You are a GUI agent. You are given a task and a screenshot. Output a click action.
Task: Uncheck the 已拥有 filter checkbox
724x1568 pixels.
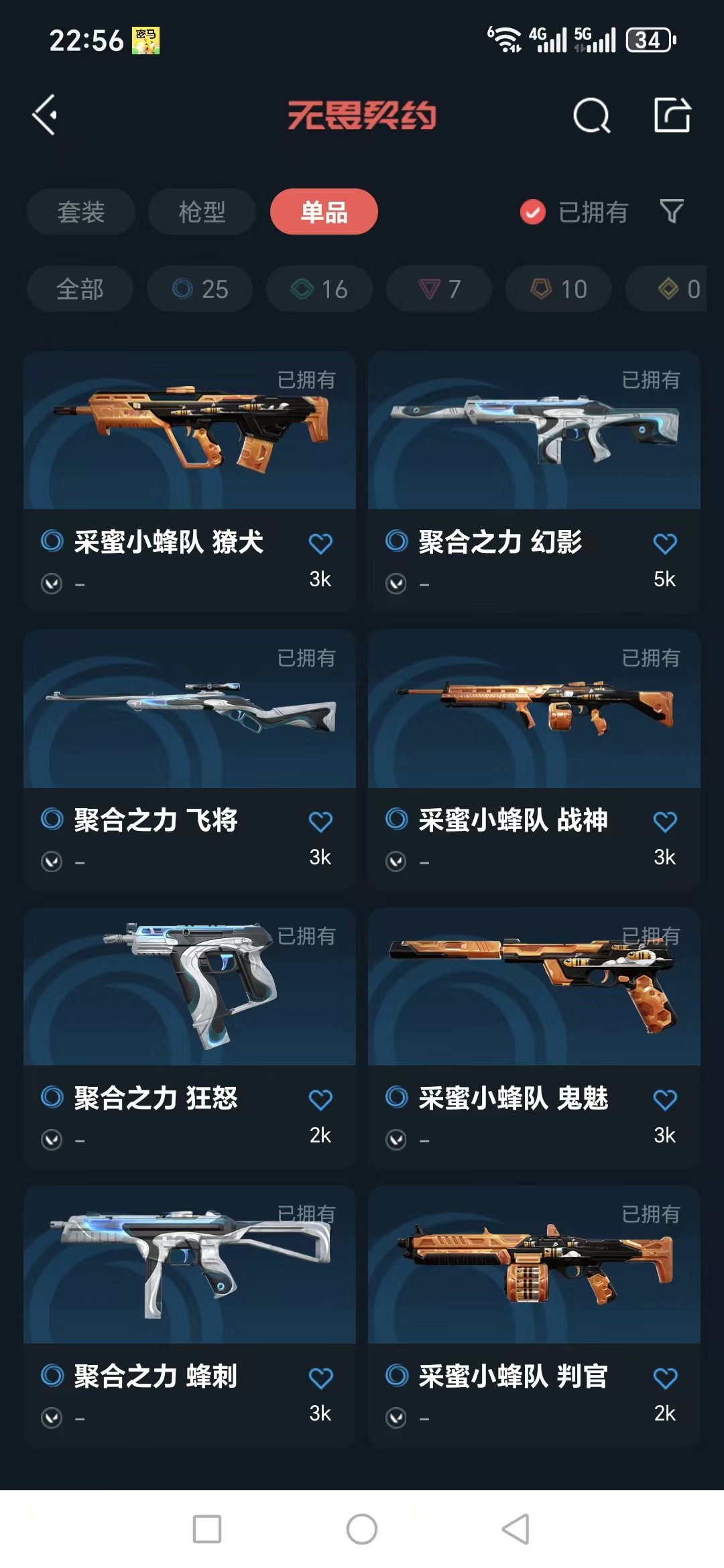533,212
